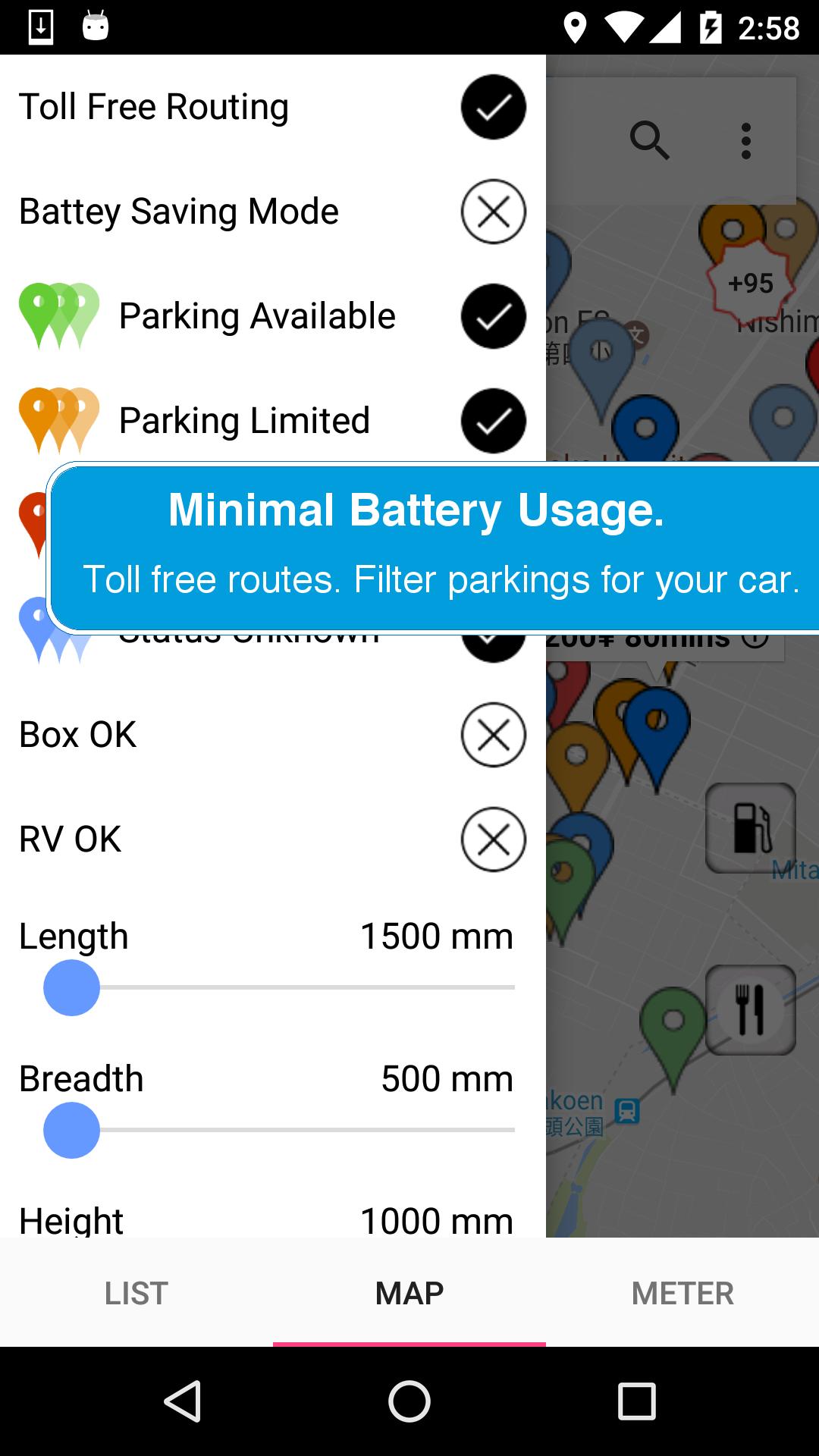The width and height of the screenshot is (819, 1456).
Task: Show restaurants on the map
Action: (750, 1009)
